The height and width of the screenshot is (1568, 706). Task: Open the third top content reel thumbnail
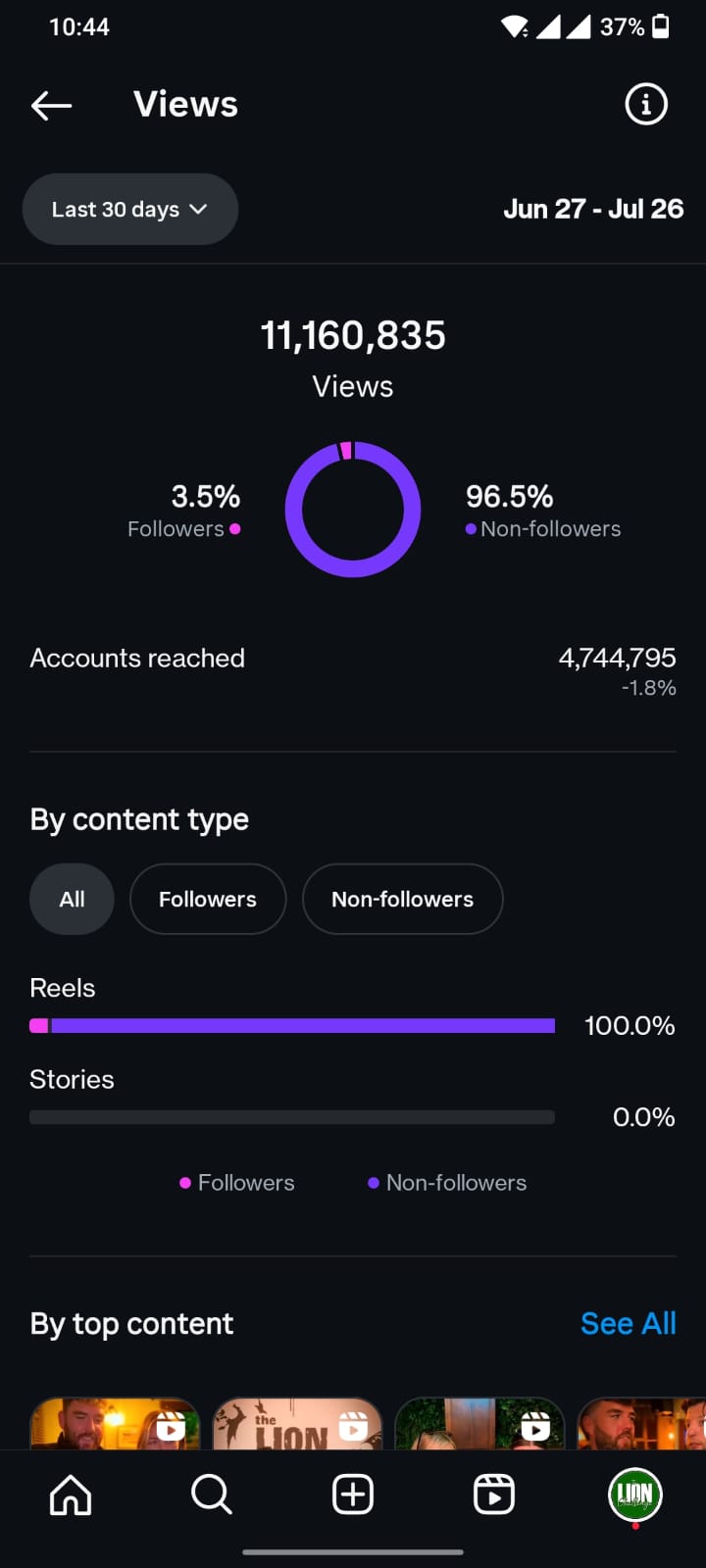pos(479,1424)
